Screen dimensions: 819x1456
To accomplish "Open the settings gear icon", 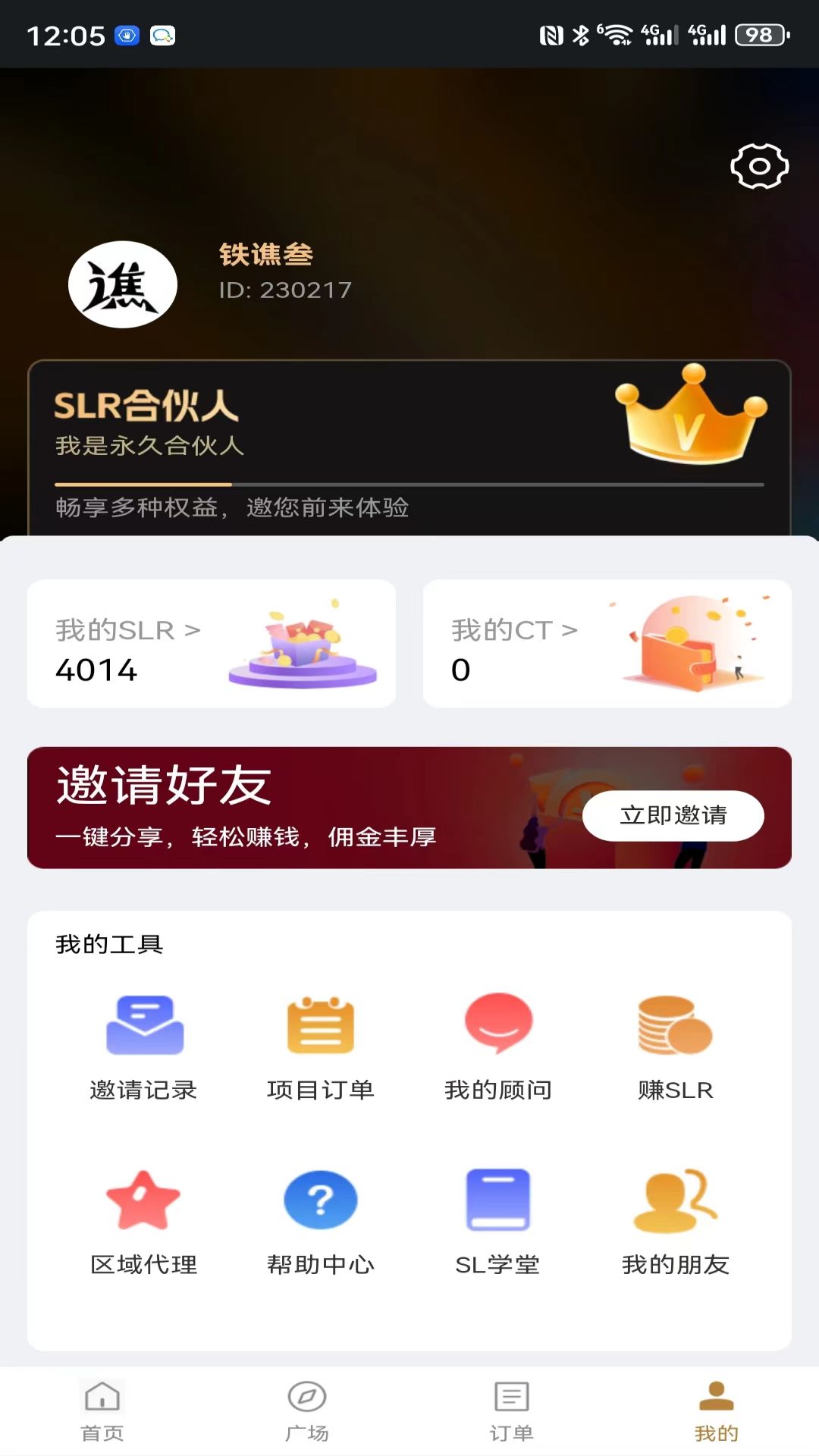I will (759, 166).
